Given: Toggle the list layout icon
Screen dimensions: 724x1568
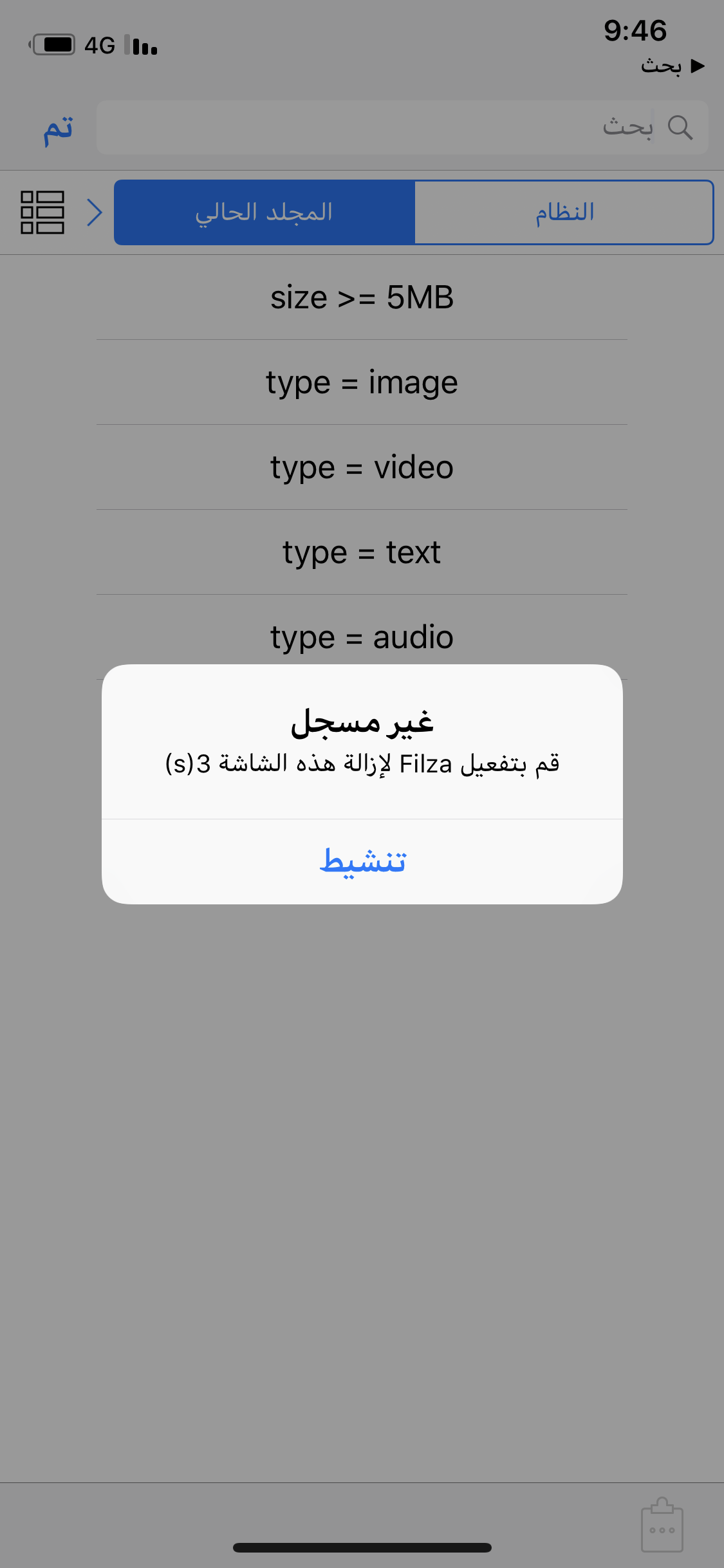Looking at the screenshot, I should coord(42,212).
